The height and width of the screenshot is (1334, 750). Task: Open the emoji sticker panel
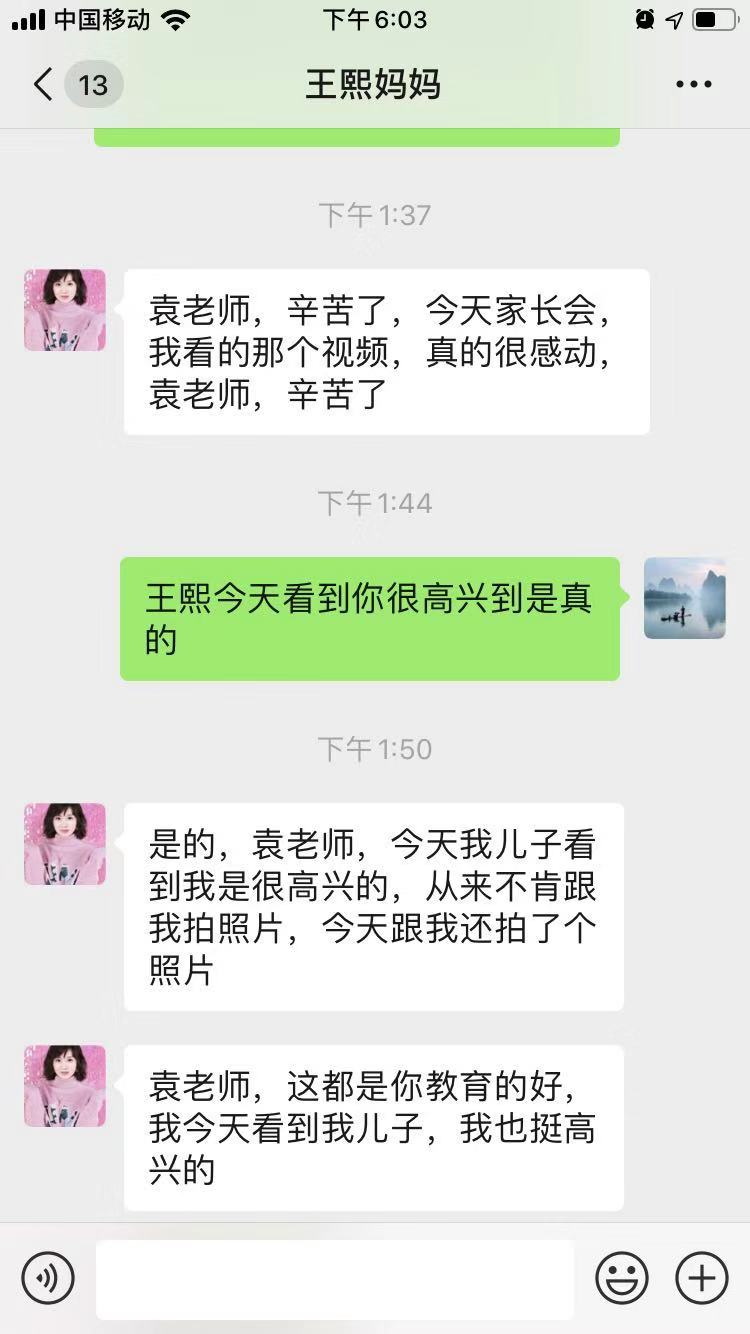[622, 1277]
